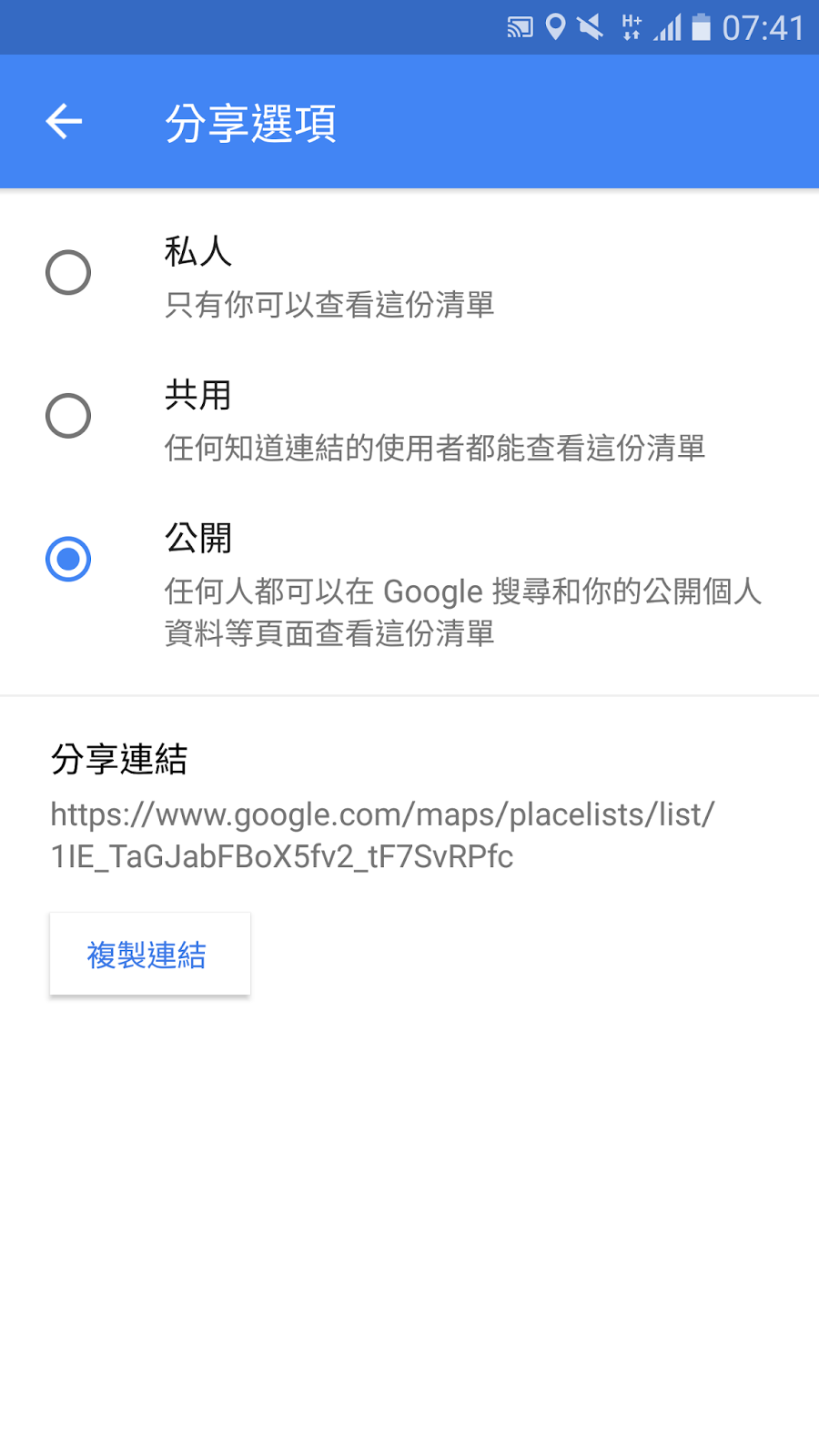The height and width of the screenshot is (1456, 819).
Task: Select the 私人 sharing option
Action: coord(68,273)
